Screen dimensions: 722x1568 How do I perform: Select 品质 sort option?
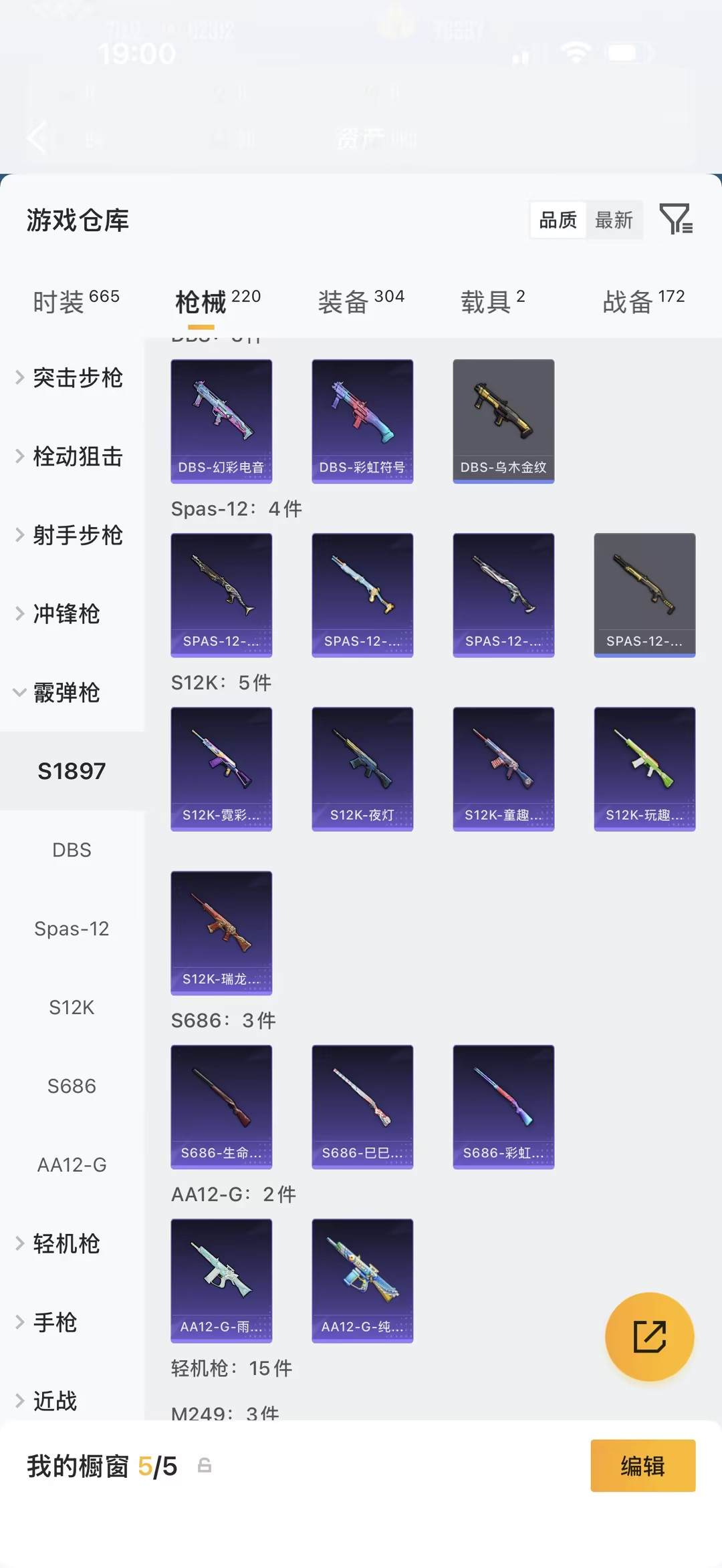pyautogui.click(x=558, y=220)
